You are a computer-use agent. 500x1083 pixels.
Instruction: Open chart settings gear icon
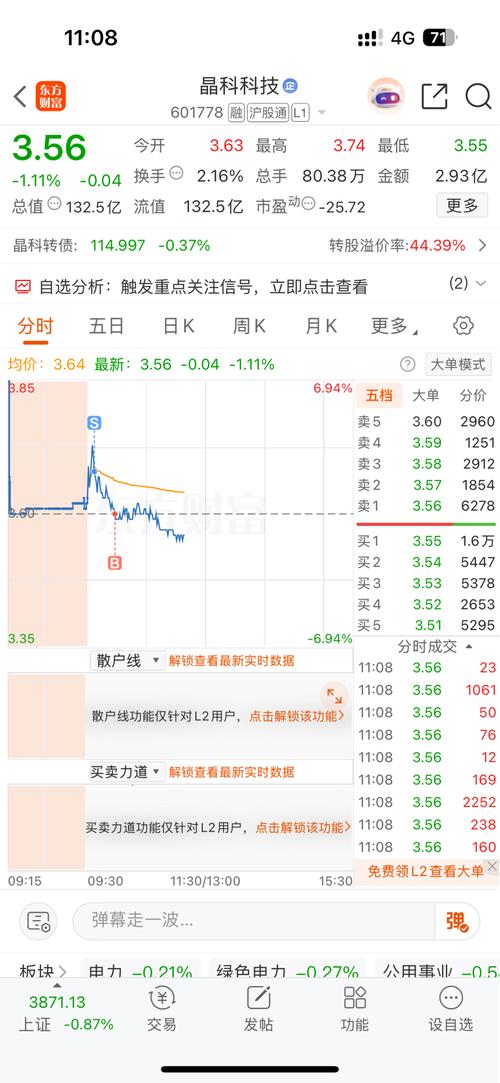(463, 326)
